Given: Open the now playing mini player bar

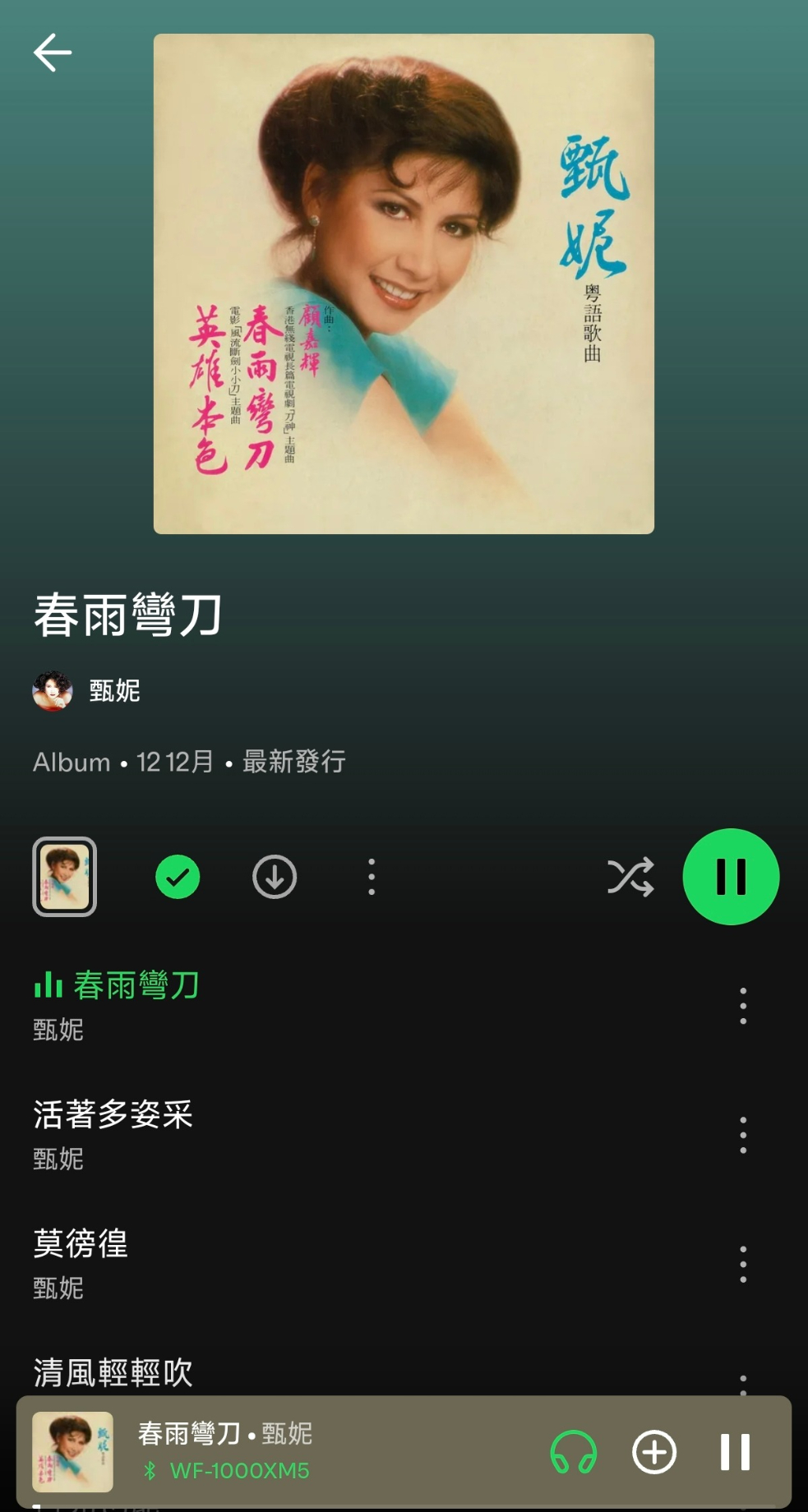Looking at the screenshot, I should (x=329, y=1451).
